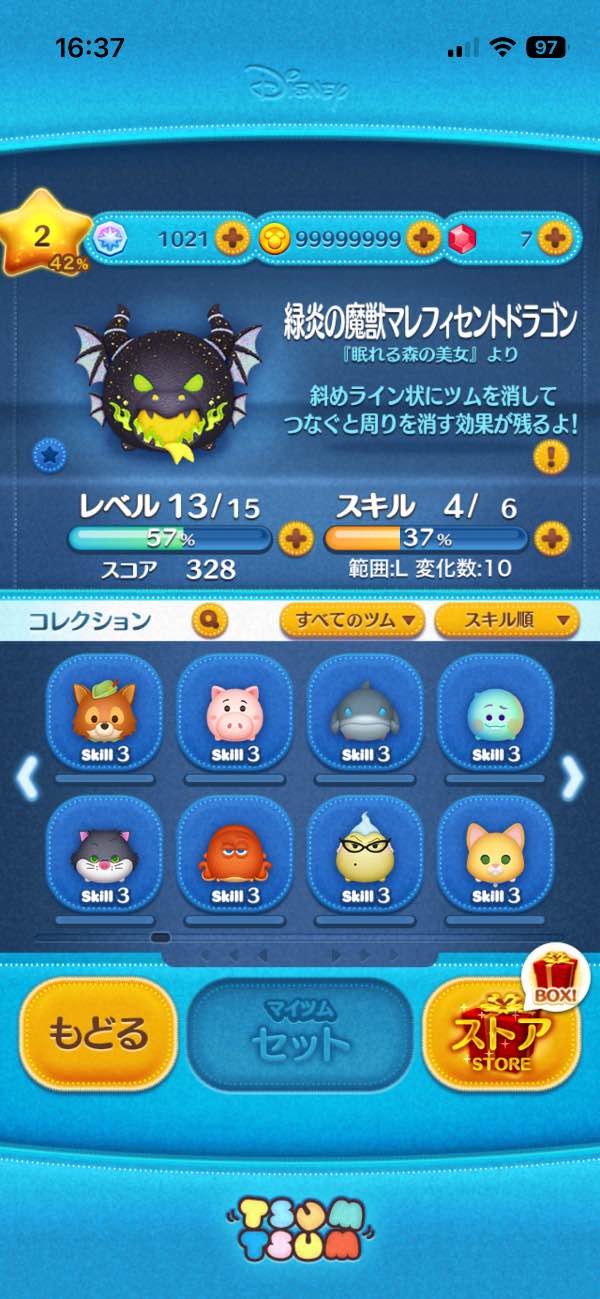Tap the blue star favorite badge
The width and height of the screenshot is (600, 1299).
pos(47,455)
